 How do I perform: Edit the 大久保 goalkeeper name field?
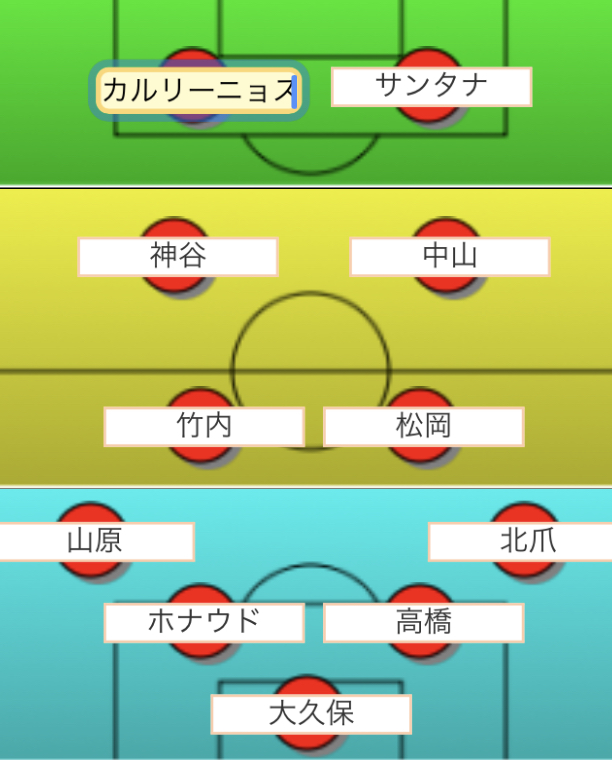[311, 715]
